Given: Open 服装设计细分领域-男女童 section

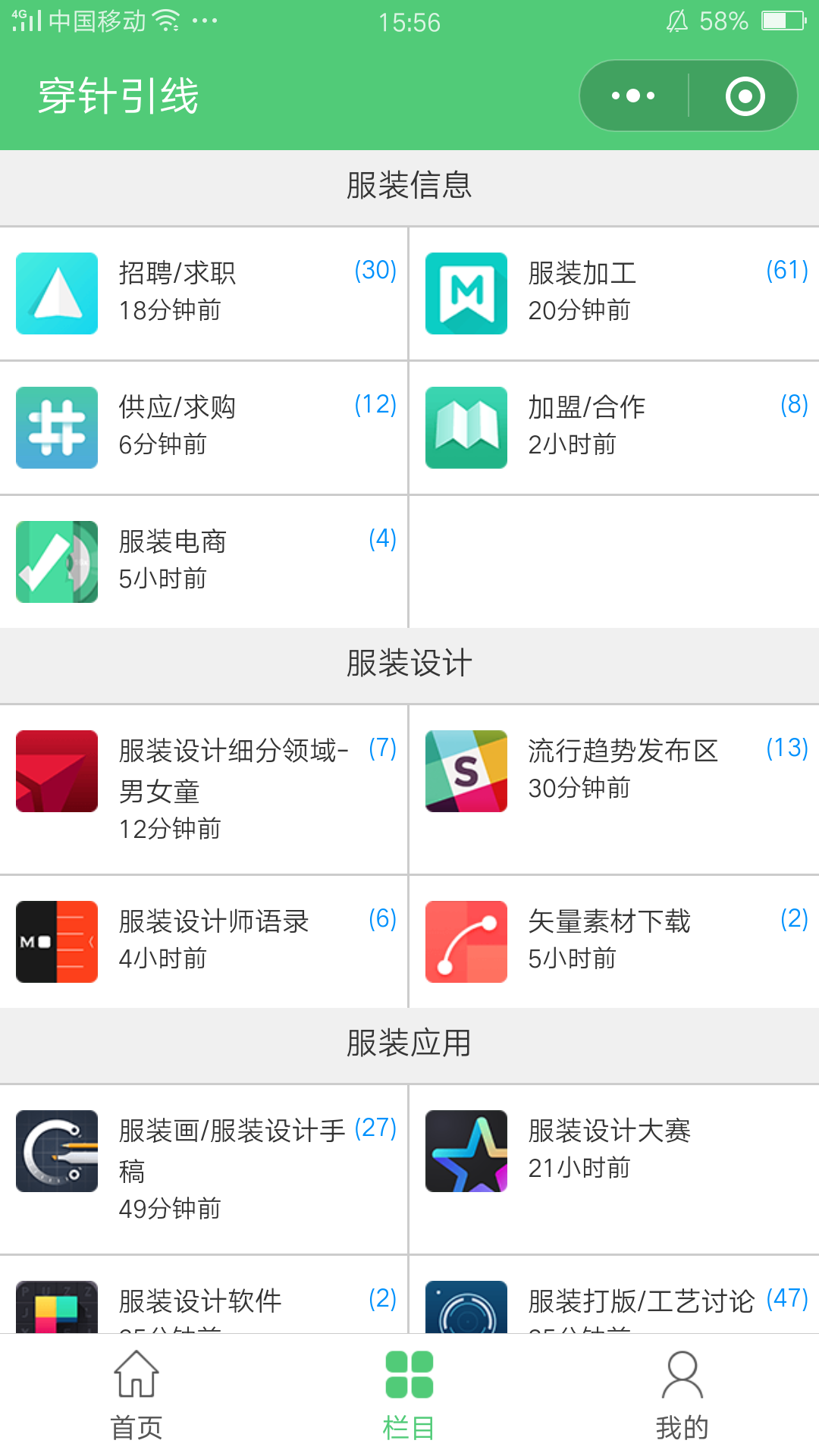Looking at the screenshot, I should pyautogui.click(x=204, y=789).
